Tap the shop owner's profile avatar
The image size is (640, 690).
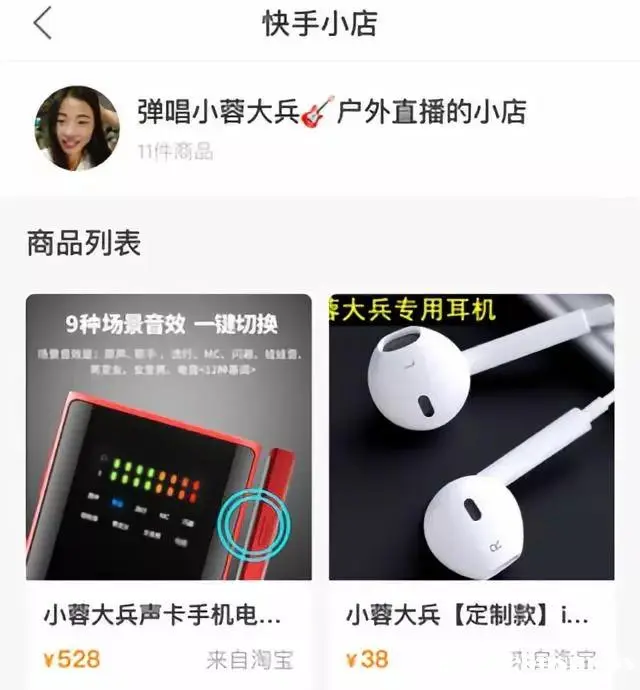pyautogui.click(x=77, y=128)
